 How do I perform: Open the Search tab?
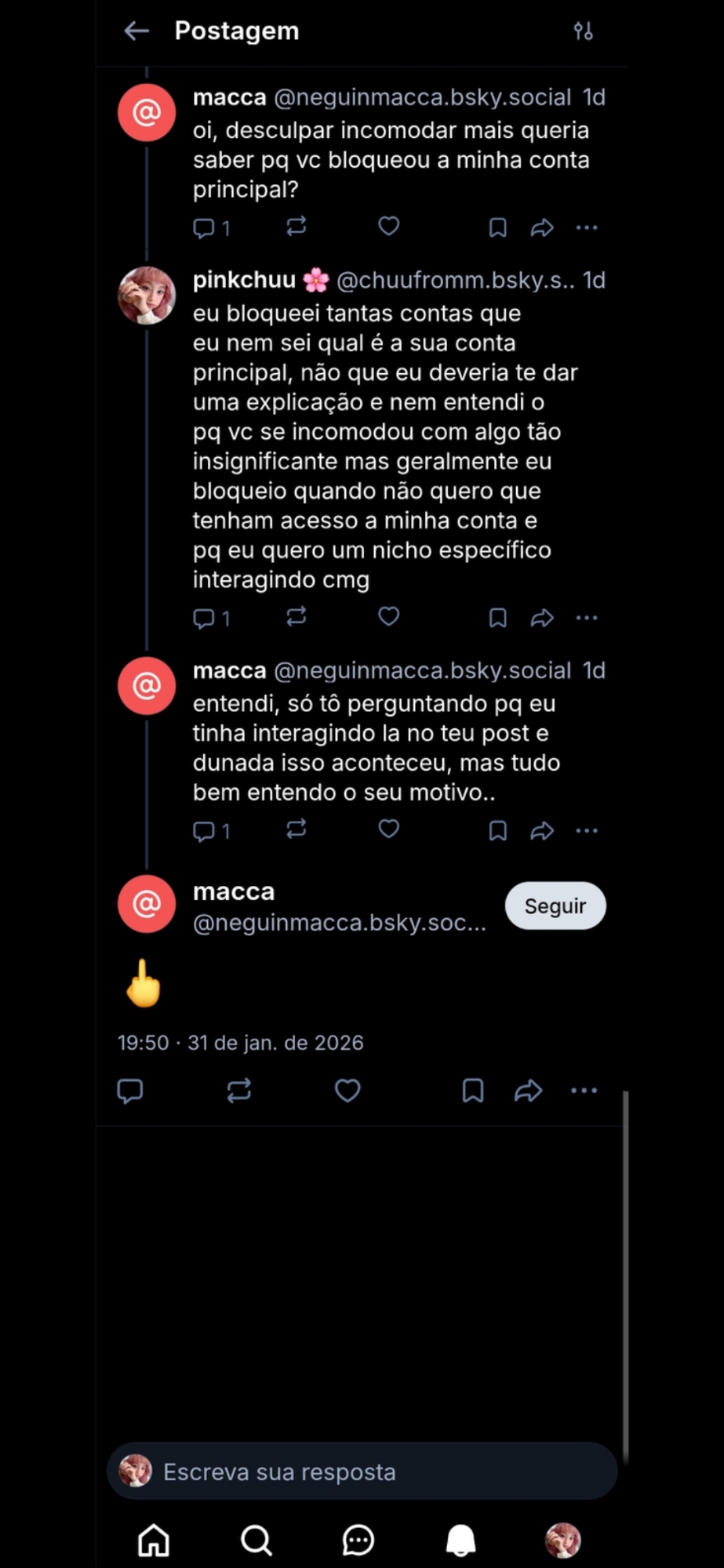coord(256,1541)
